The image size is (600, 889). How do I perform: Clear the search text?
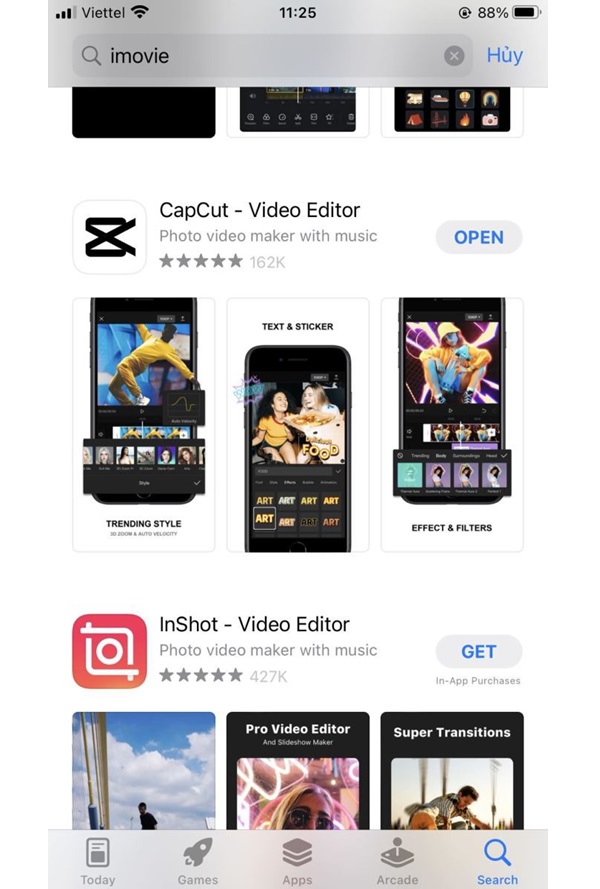[x=454, y=56]
